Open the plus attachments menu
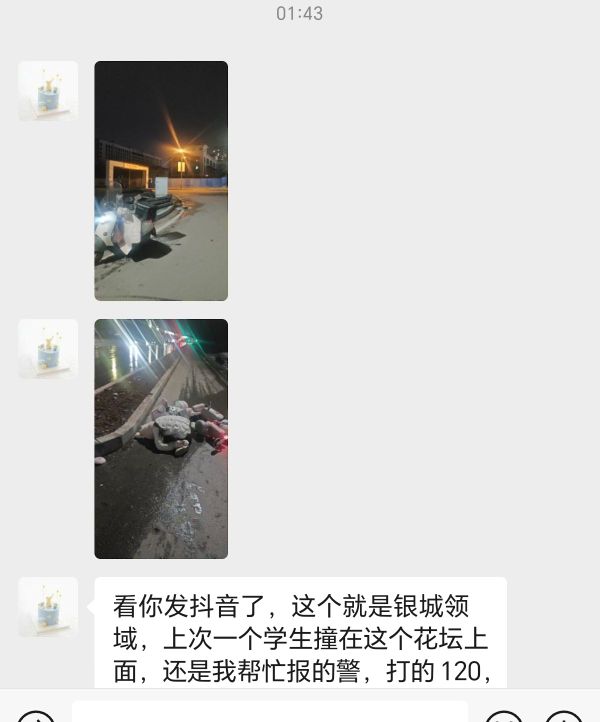This screenshot has height=722, width=600. [564, 716]
